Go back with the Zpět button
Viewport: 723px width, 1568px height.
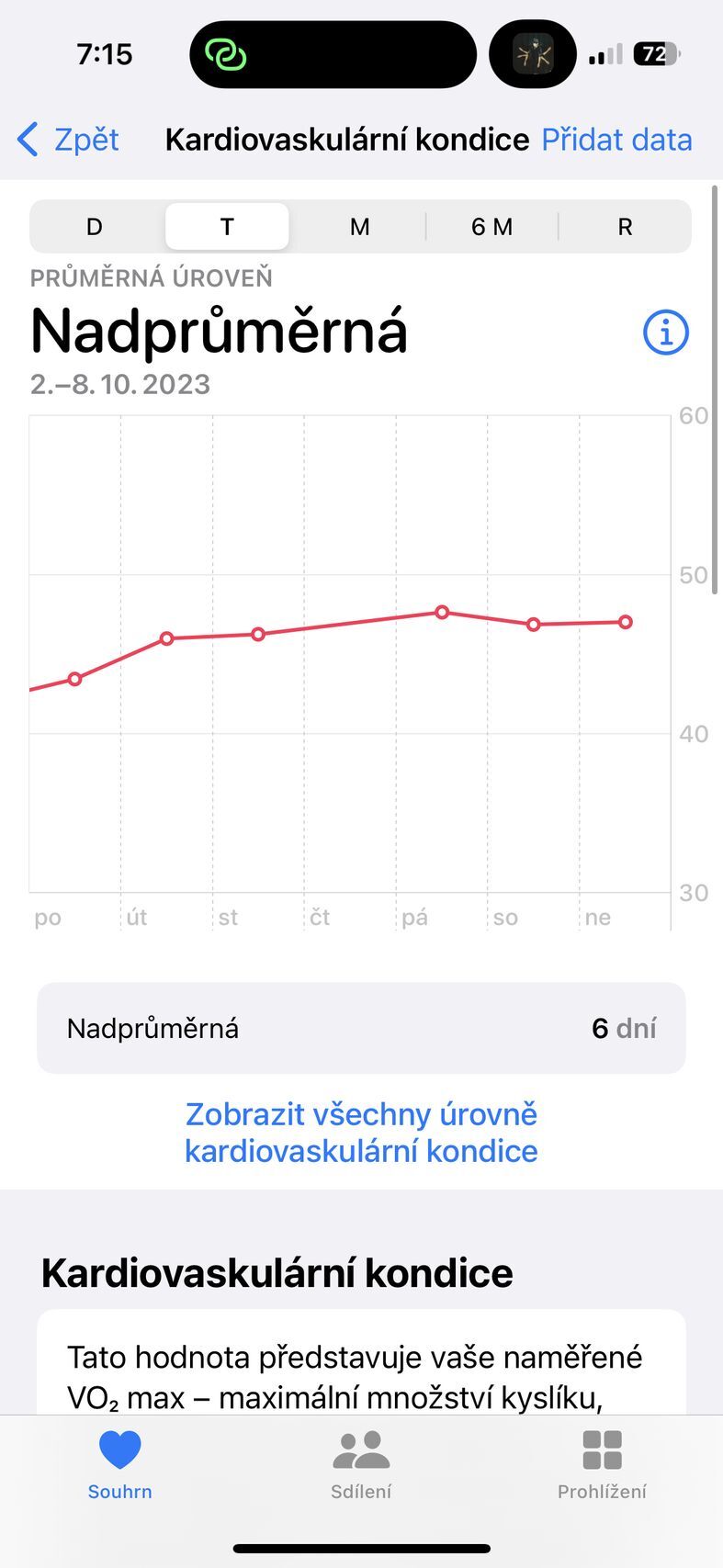[x=69, y=140]
